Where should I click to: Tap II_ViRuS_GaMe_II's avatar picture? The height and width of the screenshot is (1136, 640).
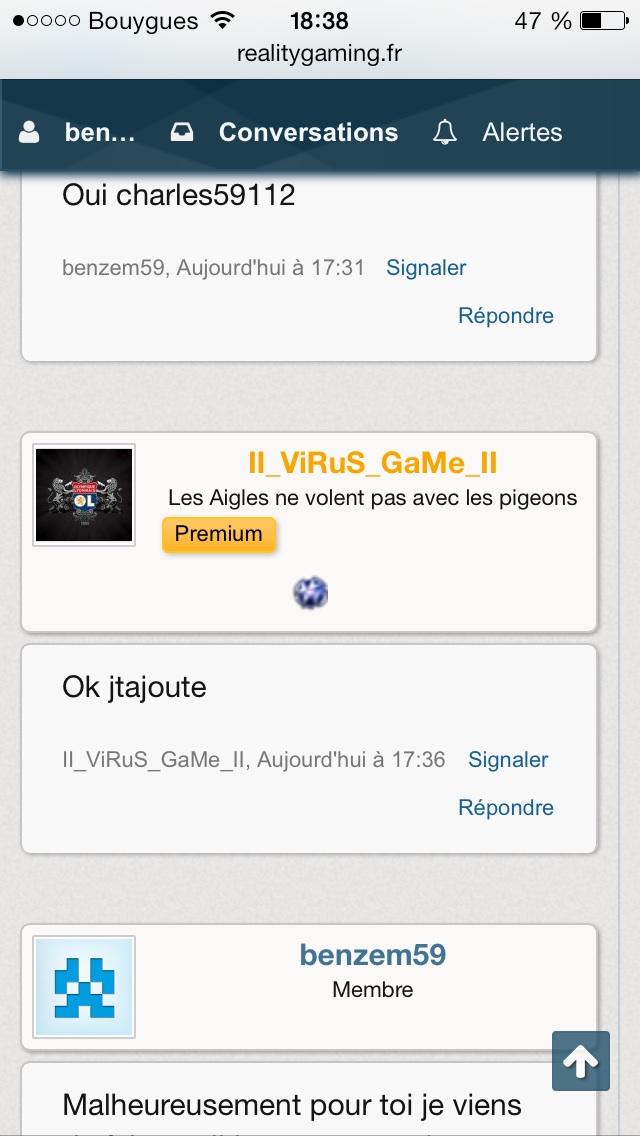[x=84, y=495]
